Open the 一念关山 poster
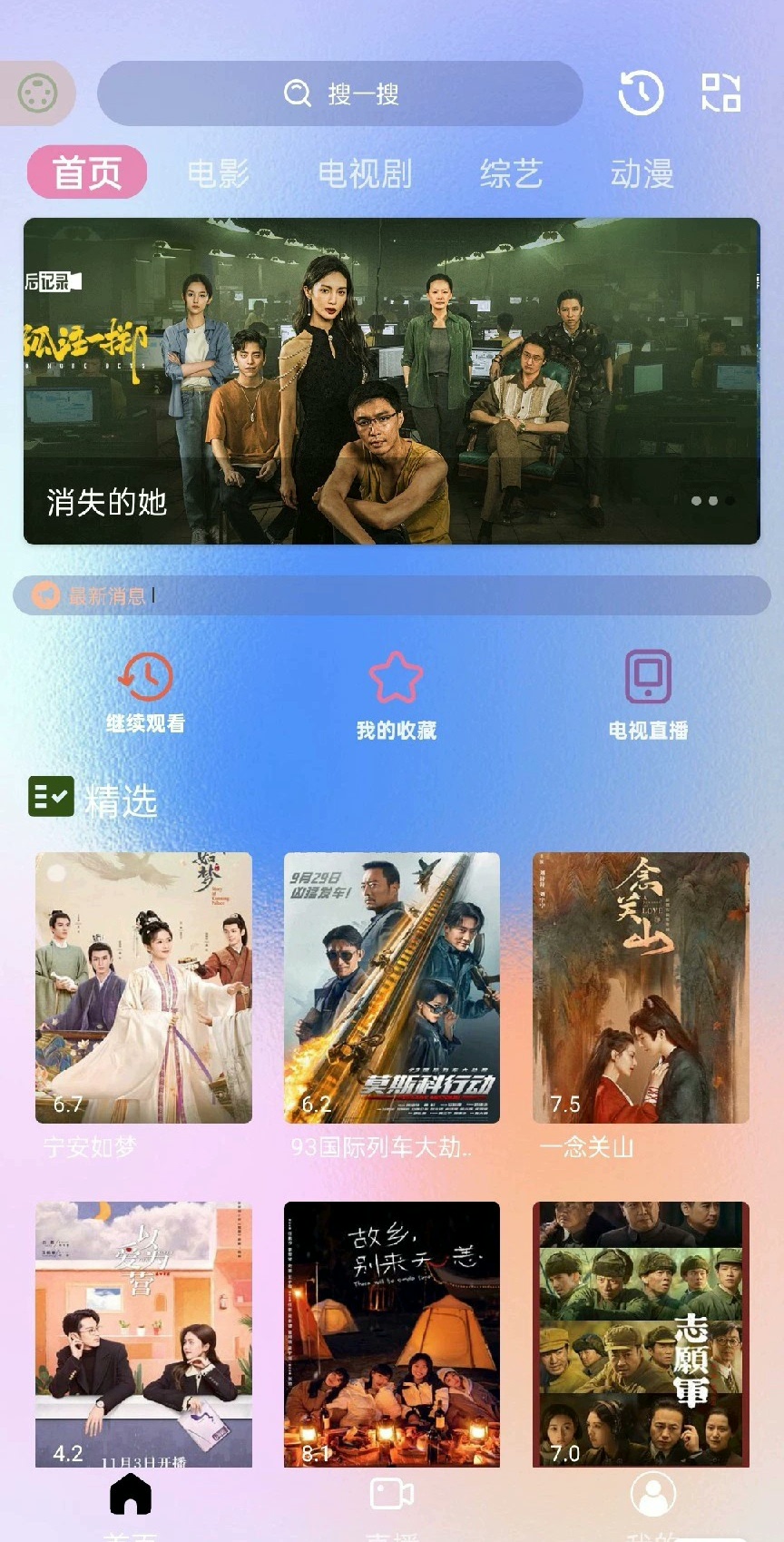 [x=641, y=987]
